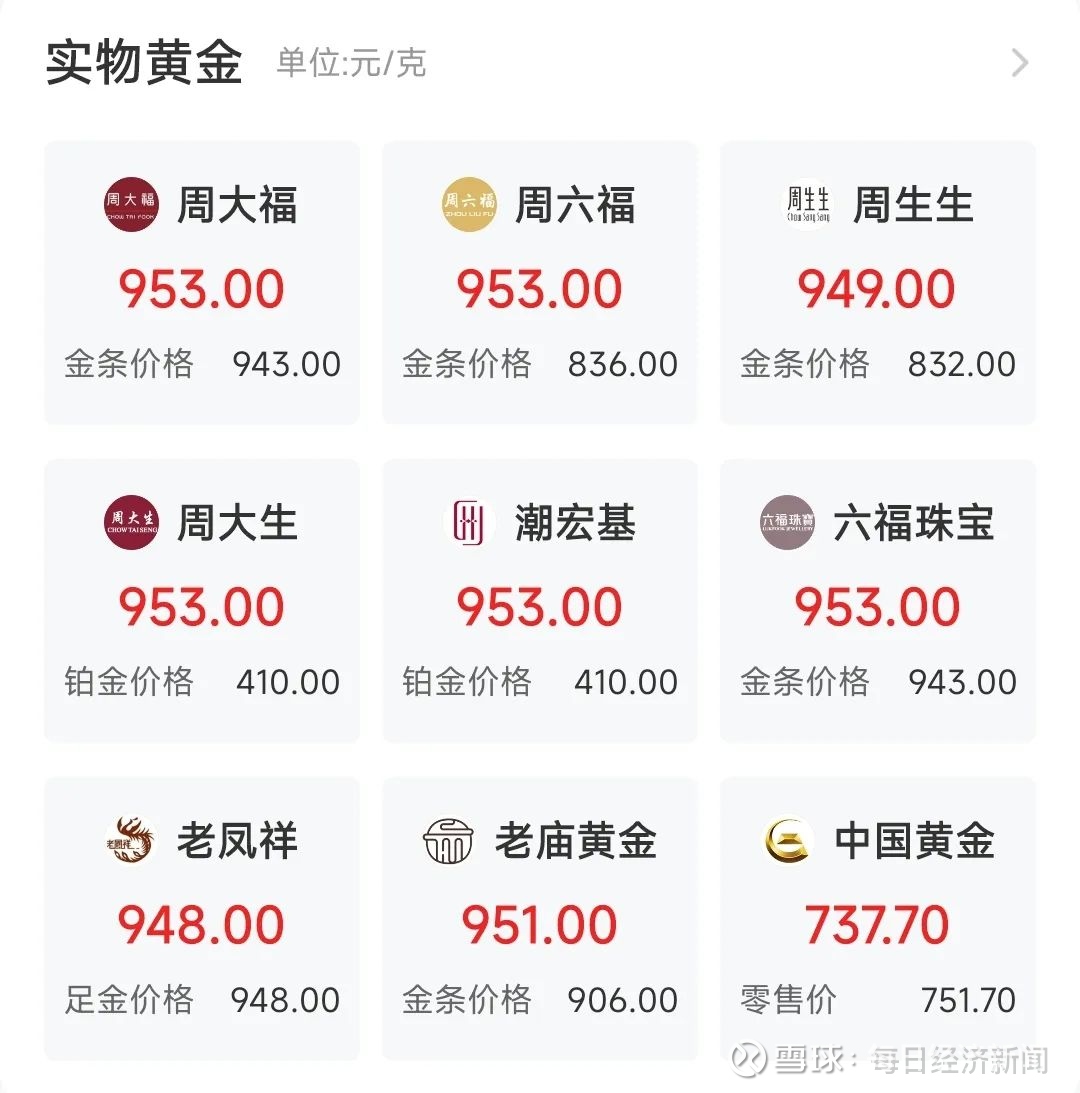
Task: Click the 737.70 price of 中国黄金
Action: (x=877, y=924)
